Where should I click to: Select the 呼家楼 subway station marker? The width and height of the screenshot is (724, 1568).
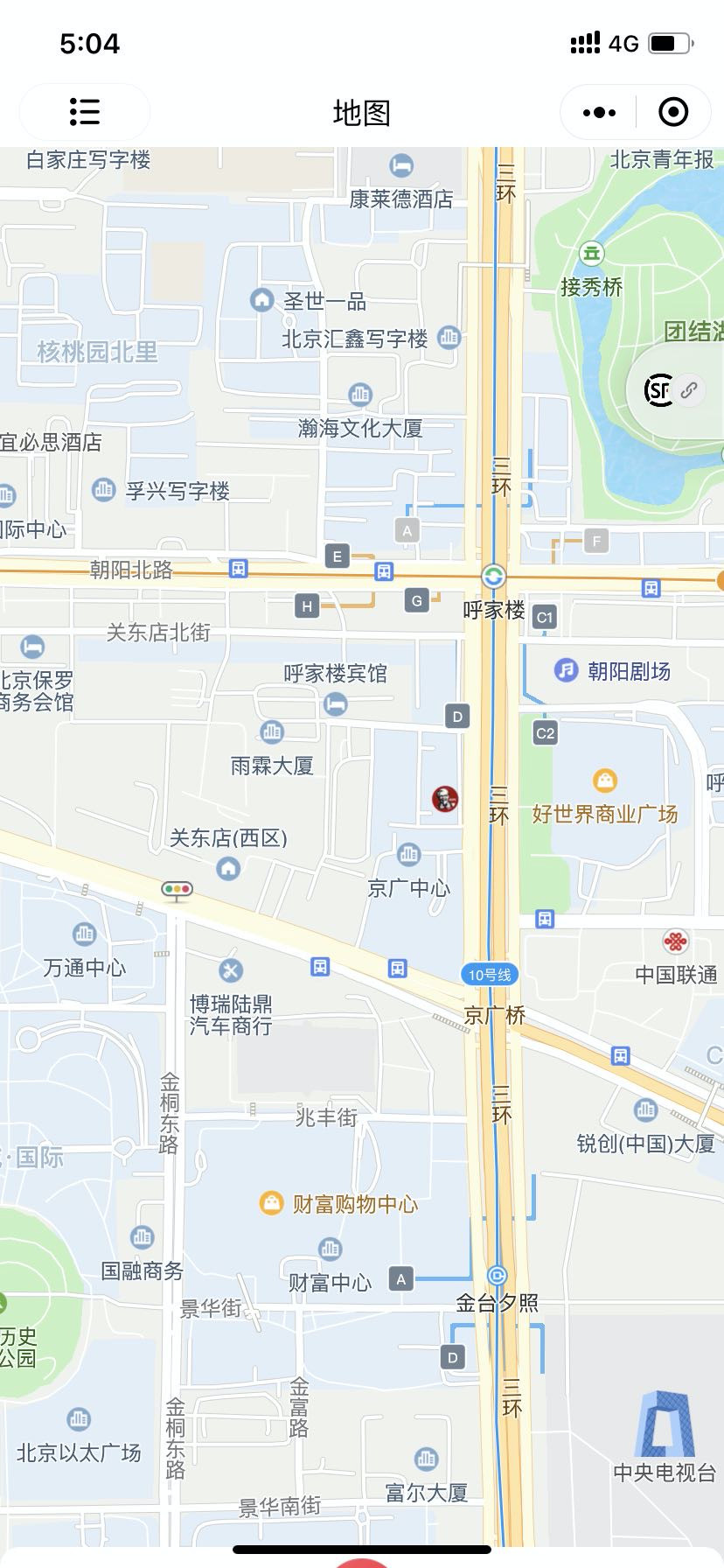coord(493,577)
